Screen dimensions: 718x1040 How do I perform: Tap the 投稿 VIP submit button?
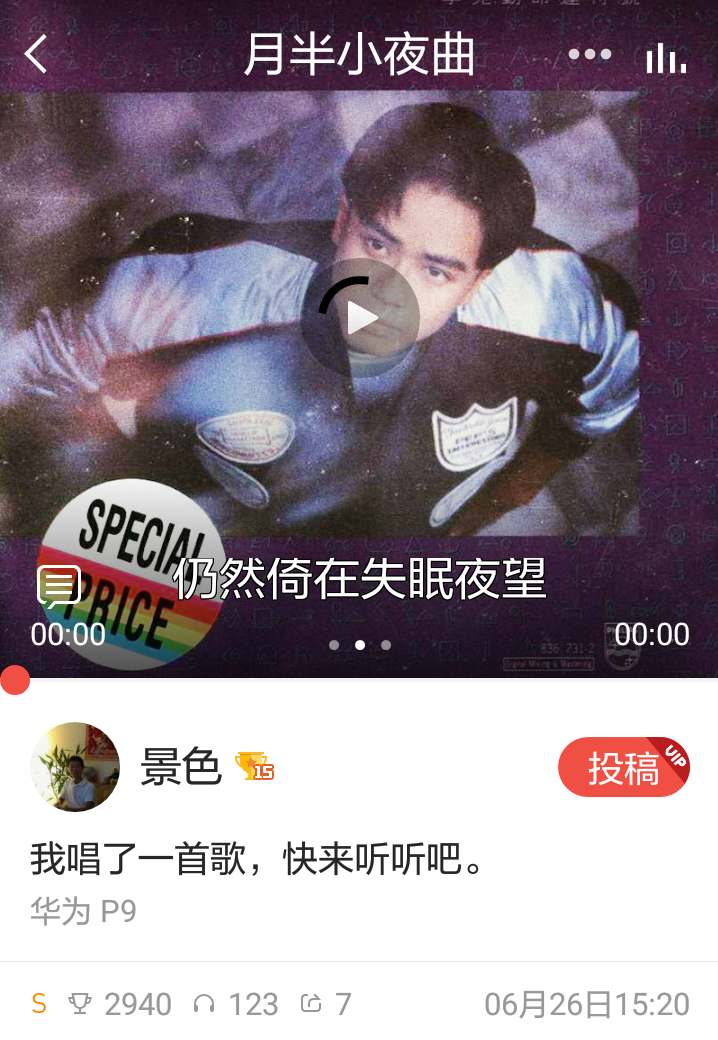point(623,768)
